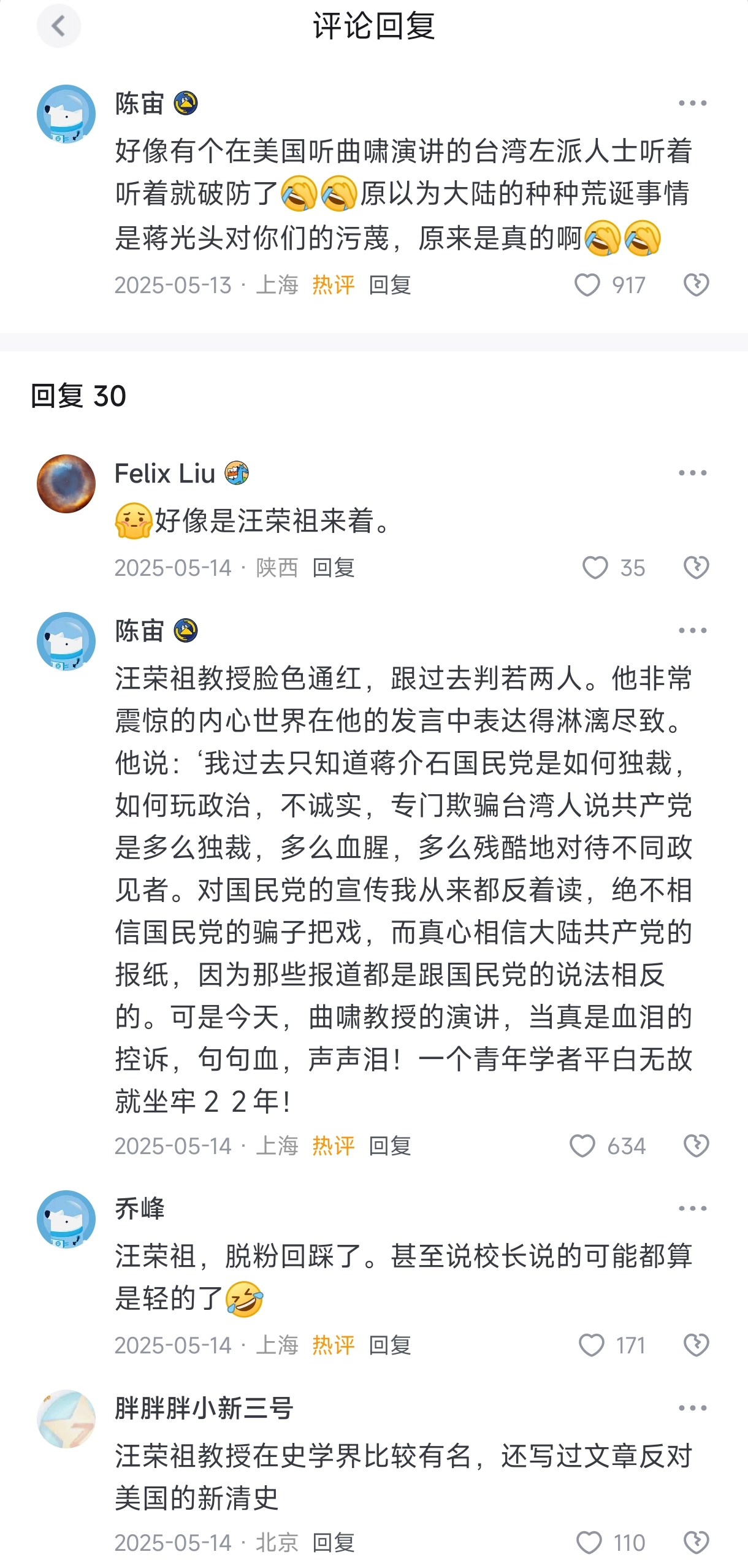Open the more options on 乔峰's reply
This screenshot has height=1568, width=748.
click(x=692, y=1208)
